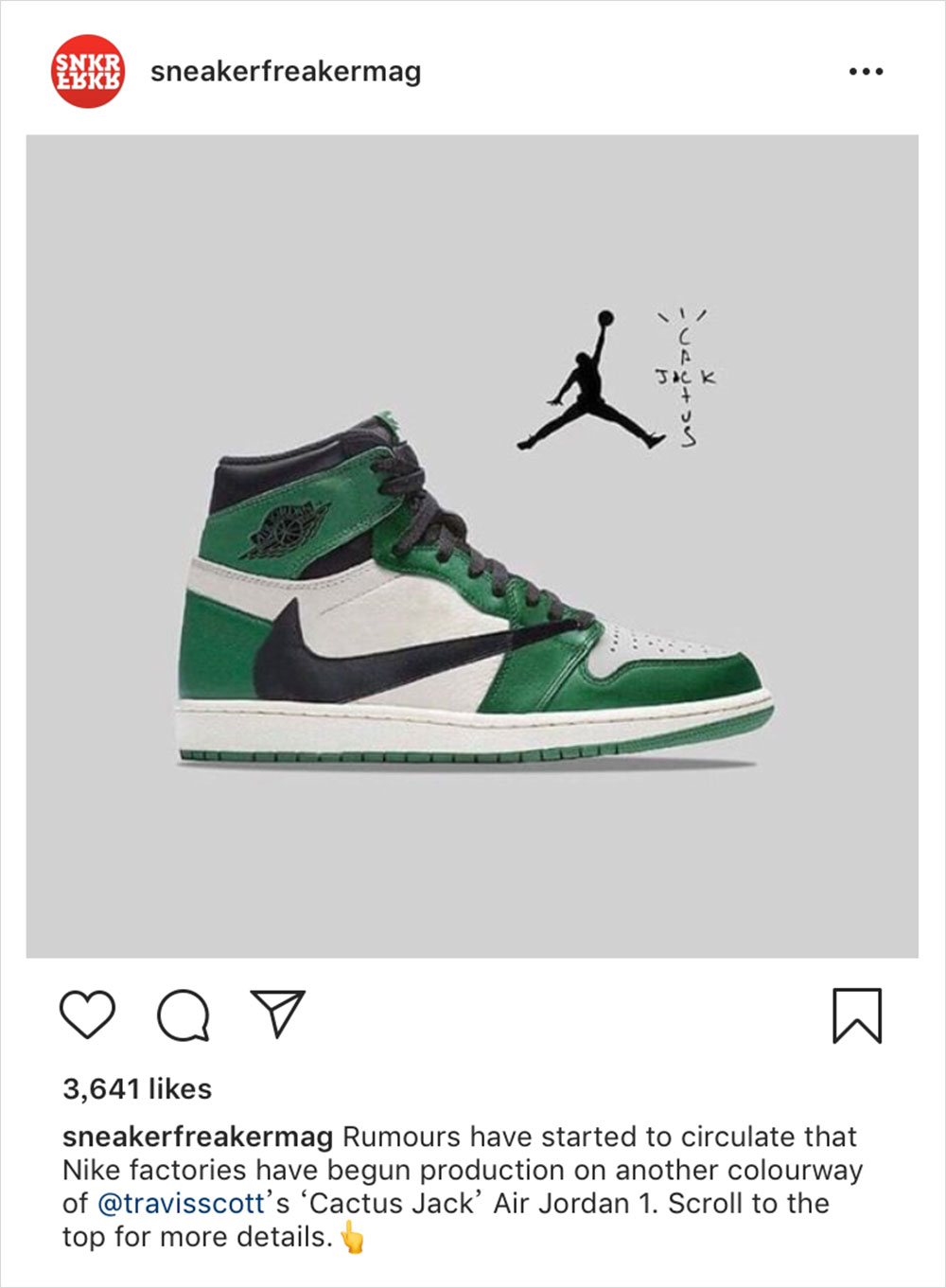This screenshot has width=946, height=1288.
Task: Comment on this post
Action: point(184,1015)
